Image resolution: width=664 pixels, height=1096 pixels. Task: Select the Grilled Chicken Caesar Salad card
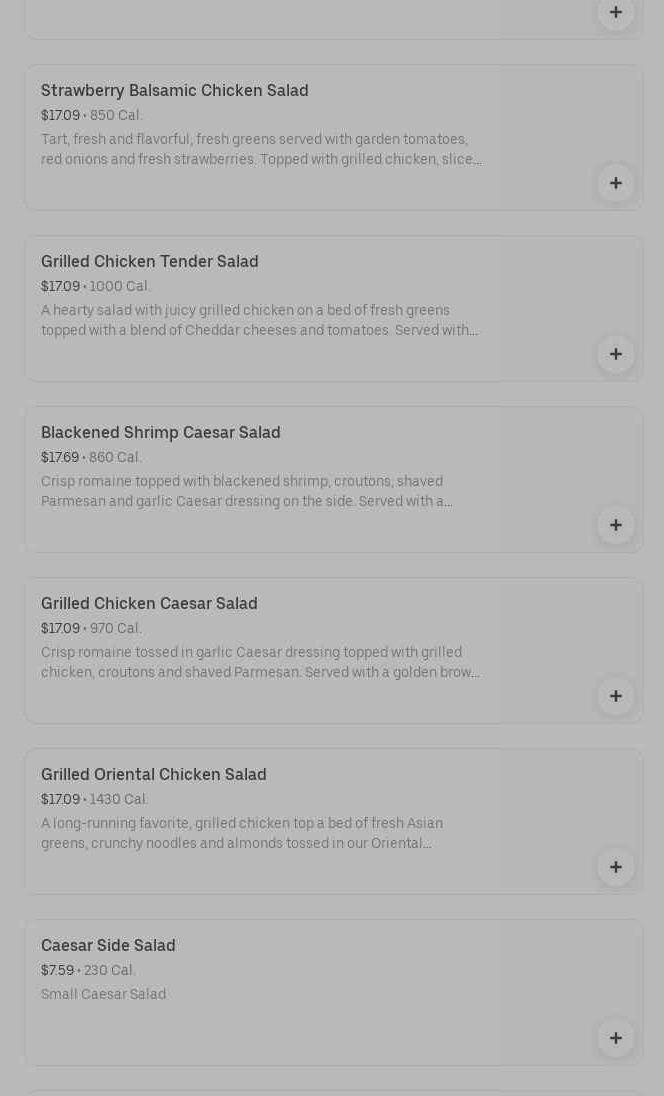[x=333, y=651]
